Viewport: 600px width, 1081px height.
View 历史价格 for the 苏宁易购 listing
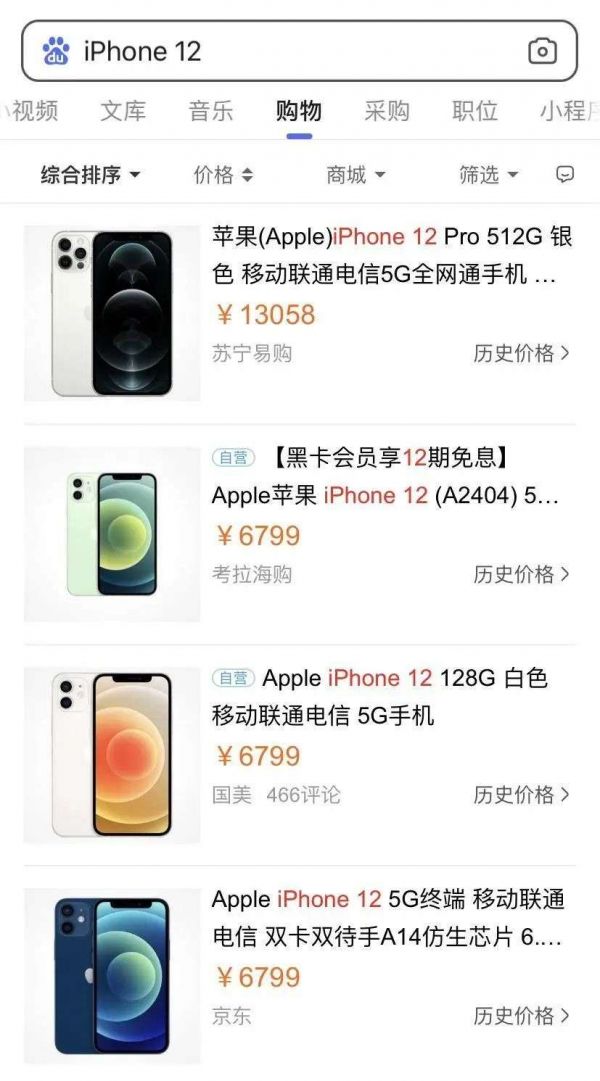click(x=521, y=353)
